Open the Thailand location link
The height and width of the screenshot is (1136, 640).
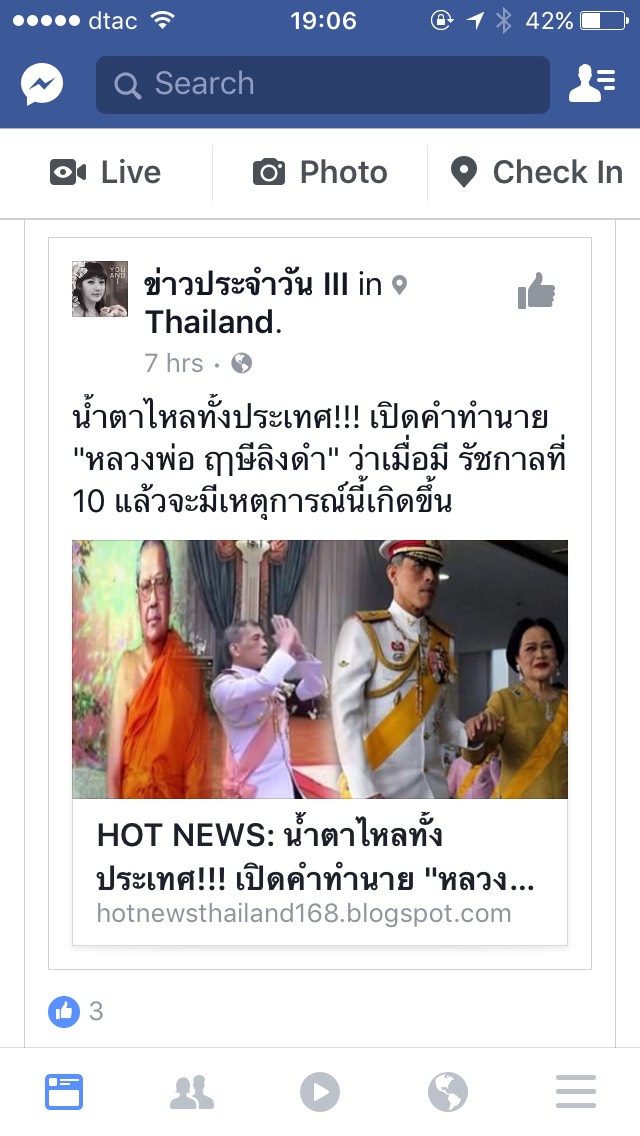[x=212, y=322]
